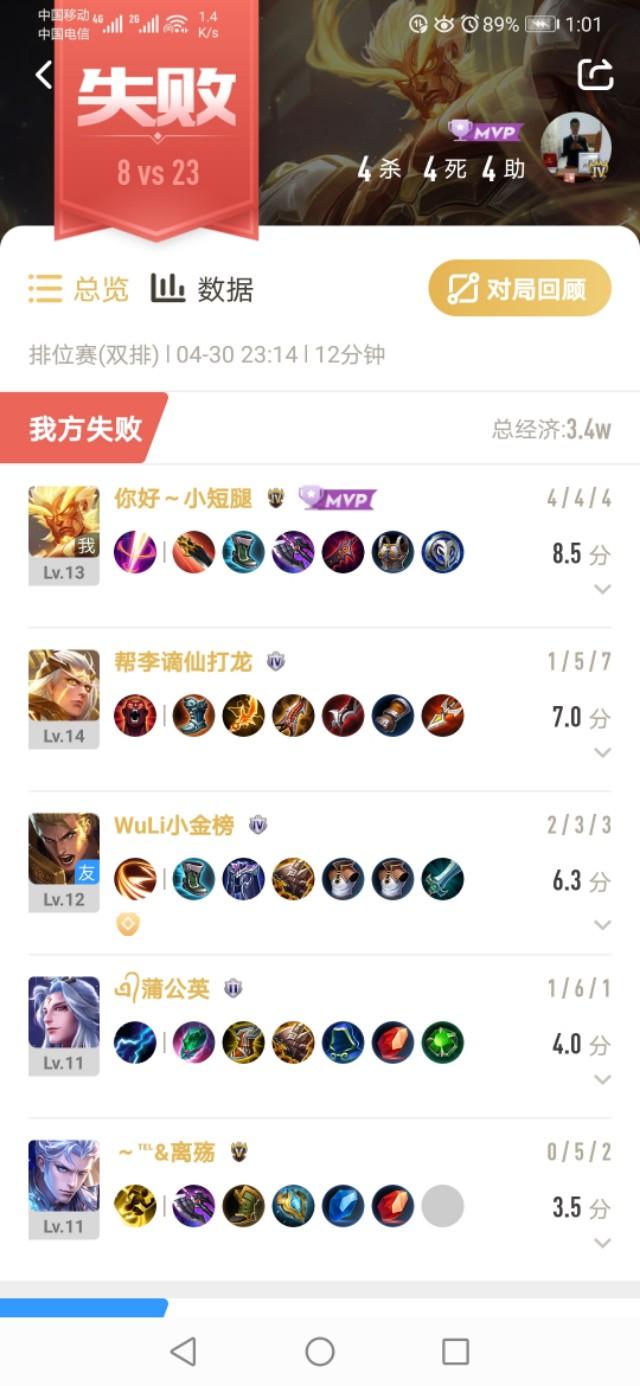Expand details for 离殇 player
The width and height of the screenshot is (640, 1386).
(x=602, y=1242)
